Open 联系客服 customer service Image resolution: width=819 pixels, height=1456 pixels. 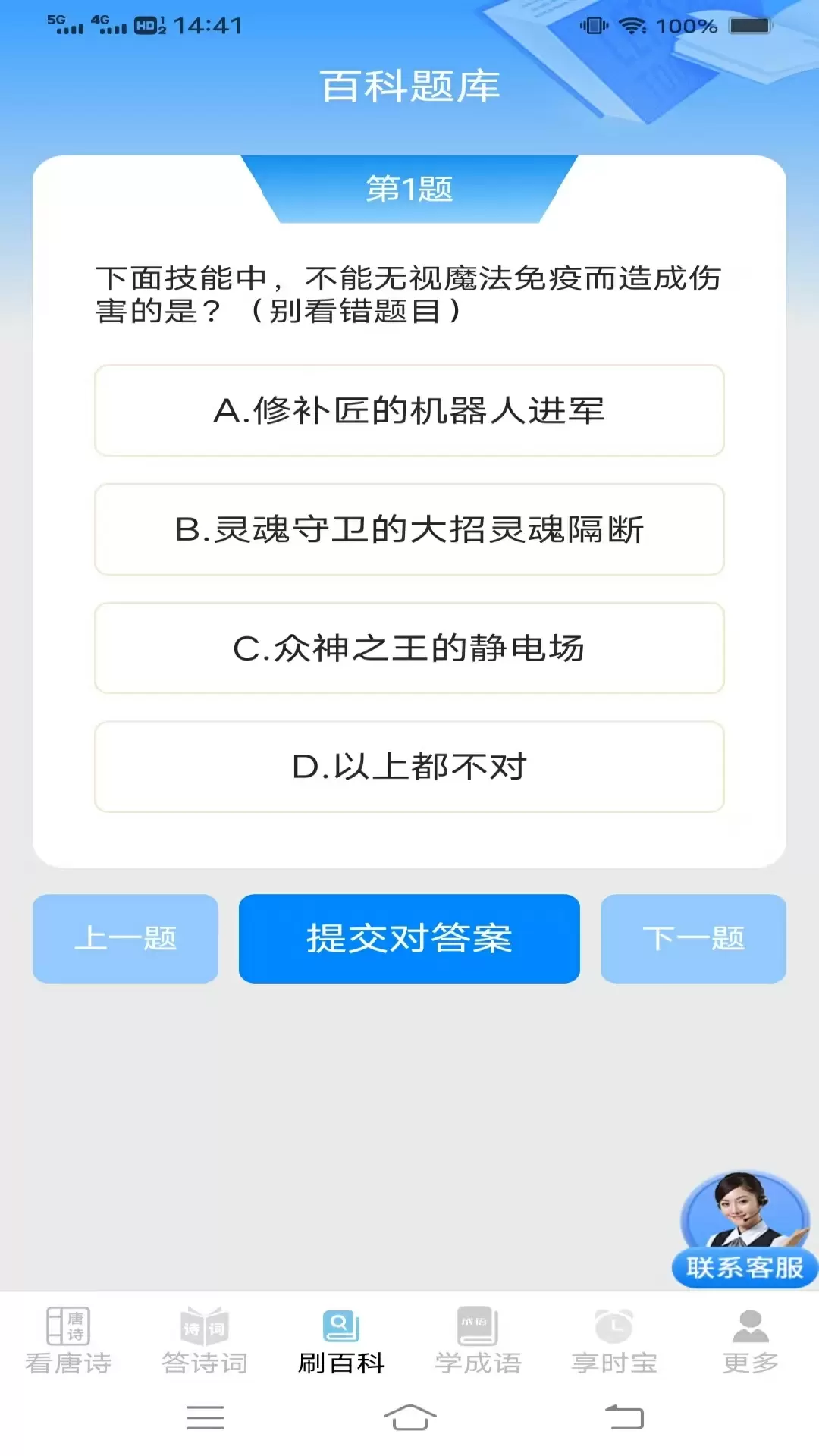coord(745,1230)
